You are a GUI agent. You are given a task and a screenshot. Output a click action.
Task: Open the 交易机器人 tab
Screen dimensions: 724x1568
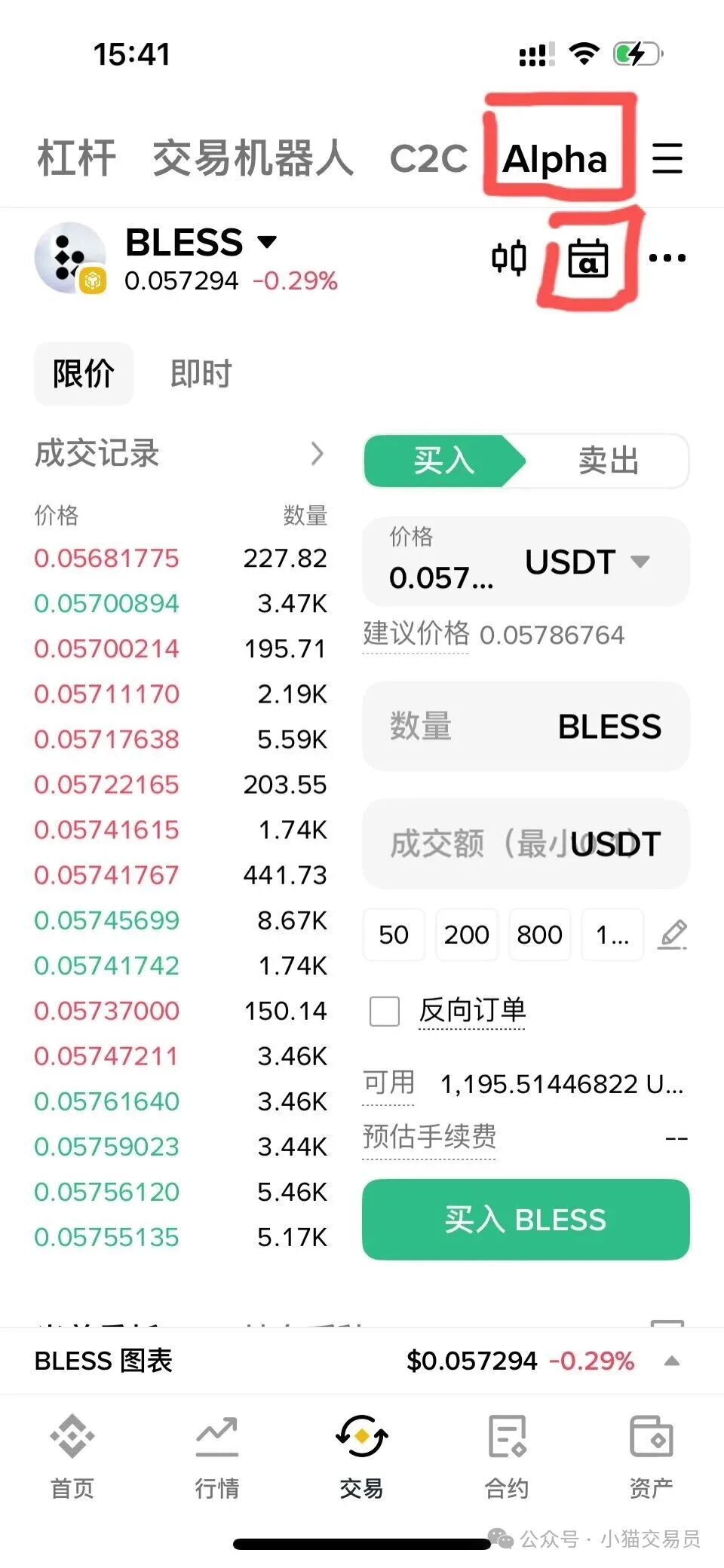coord(253,159)
